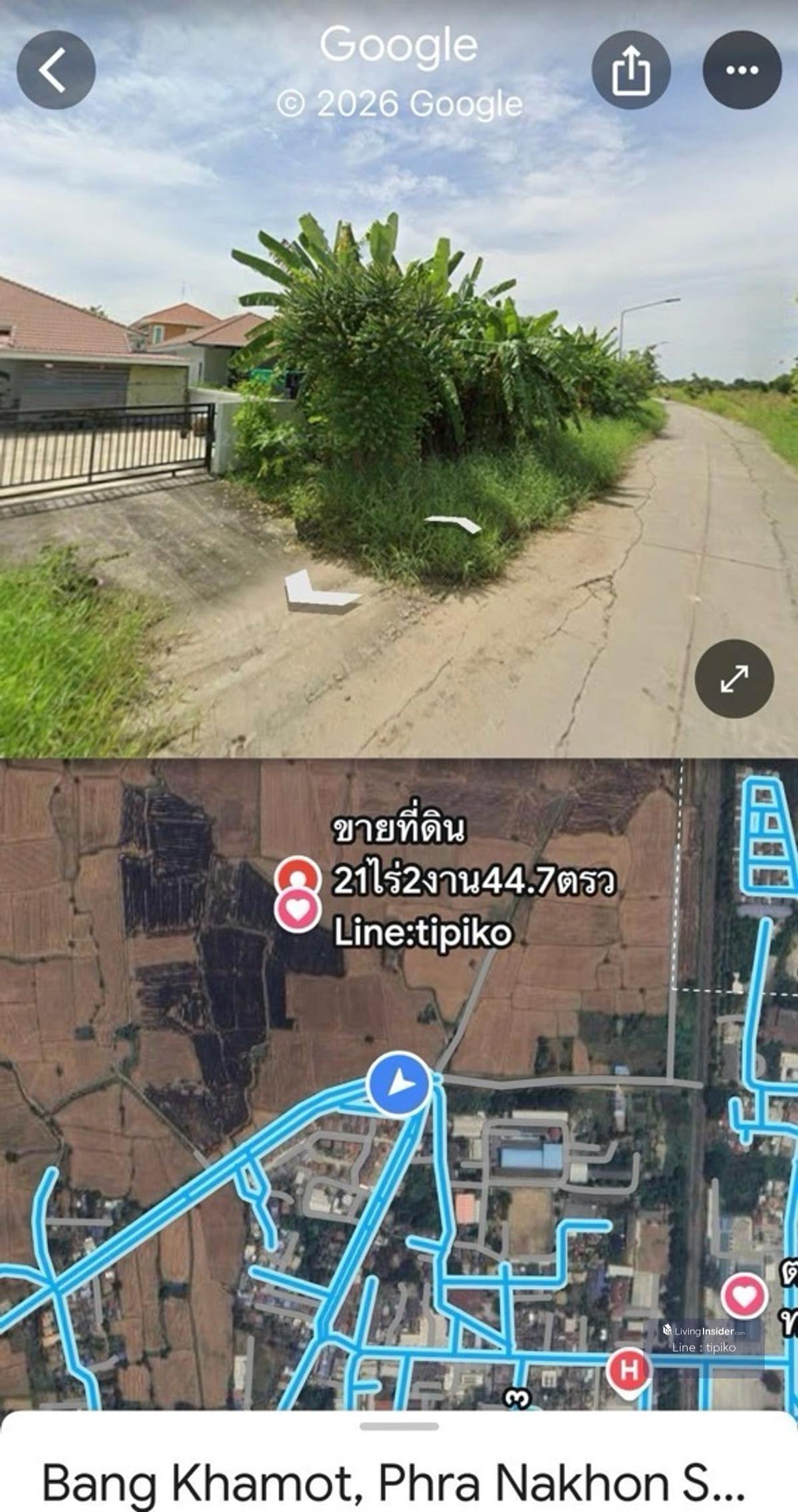Open the three-dot overflow menu
Image resolution: width=798 pixels, height=1512 pixels.
[741, 70]
